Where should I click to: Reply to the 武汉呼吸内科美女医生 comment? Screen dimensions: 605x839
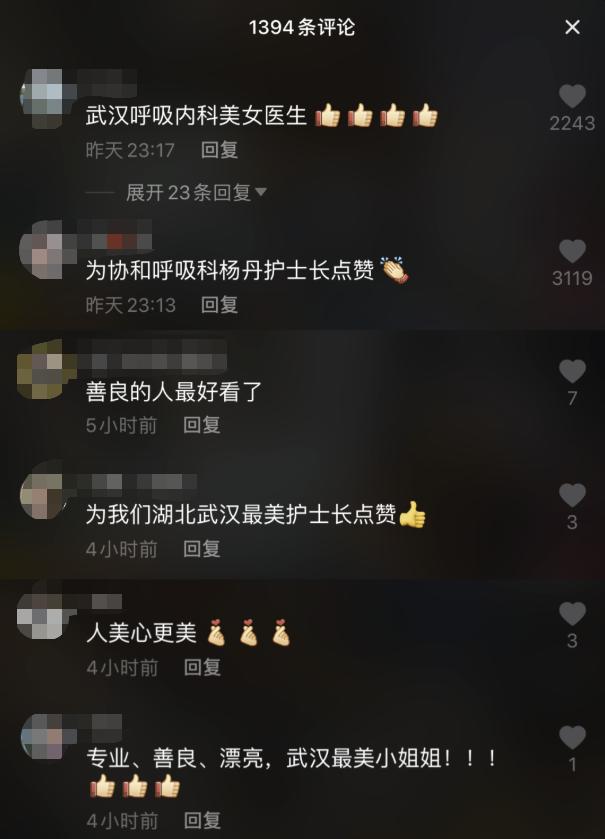coord(219,150)
